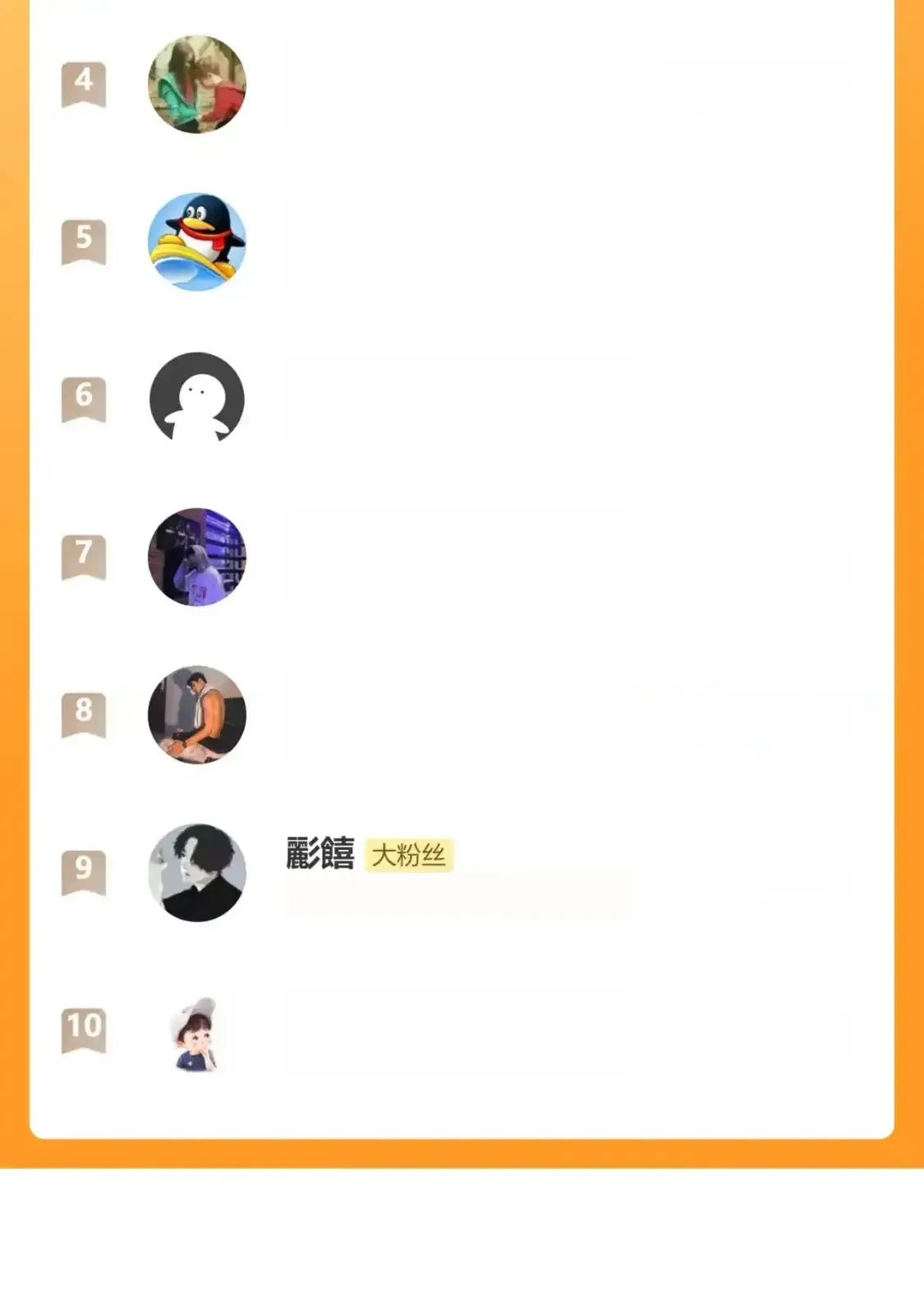
Task: Open the rank 6 user's profile
Action: pyautogui.click(x=197, y=399)
